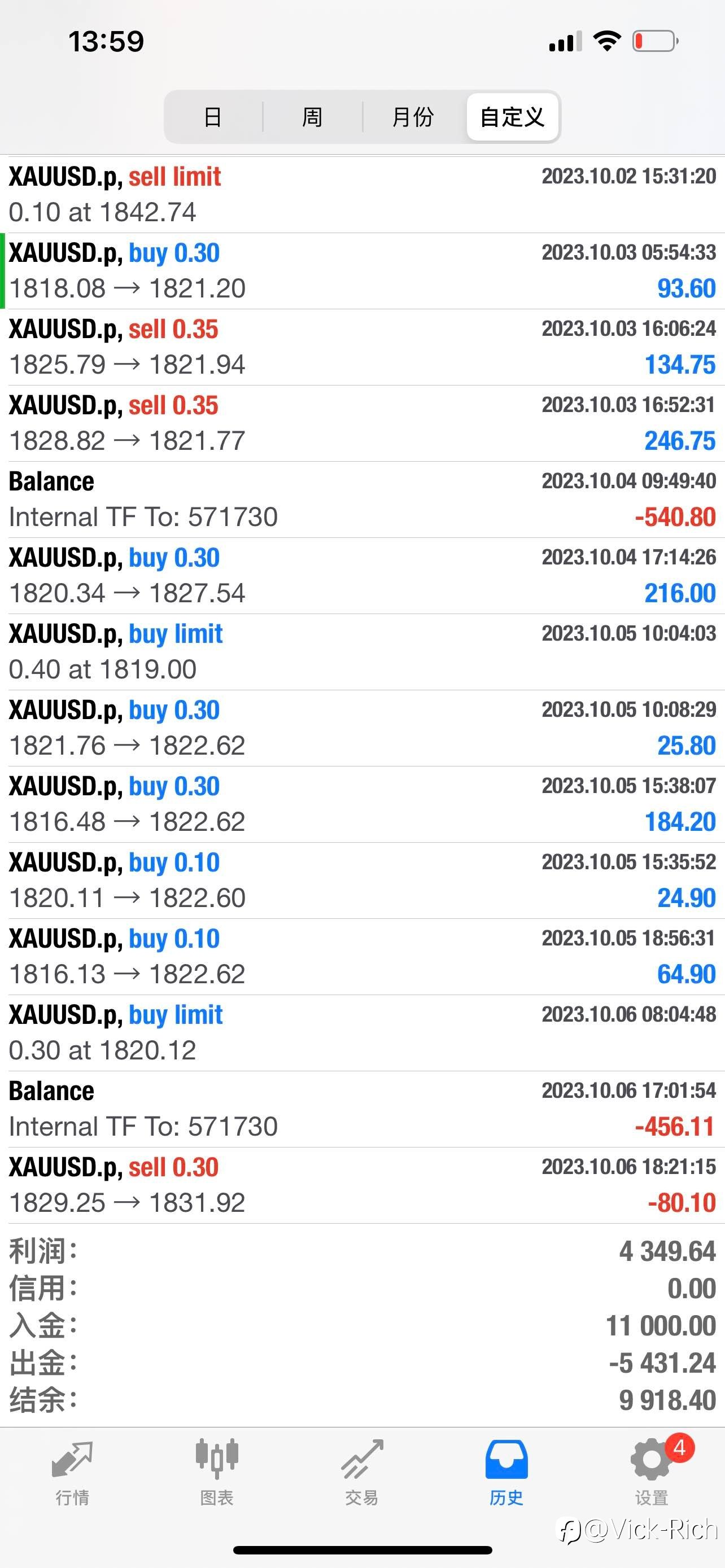Go to the 图表 chart tab
The height and width of the screenshot is (1568, 725).
coord(217,1473)
